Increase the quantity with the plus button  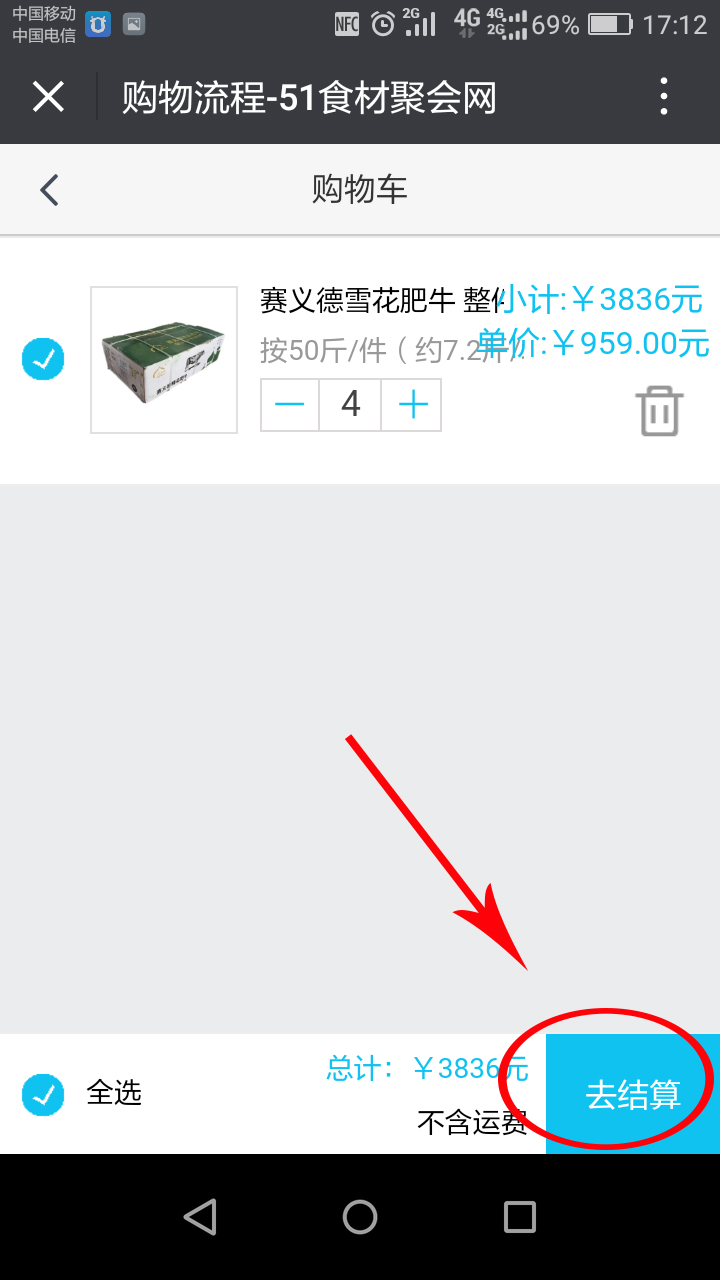click(x=412, y=405)
